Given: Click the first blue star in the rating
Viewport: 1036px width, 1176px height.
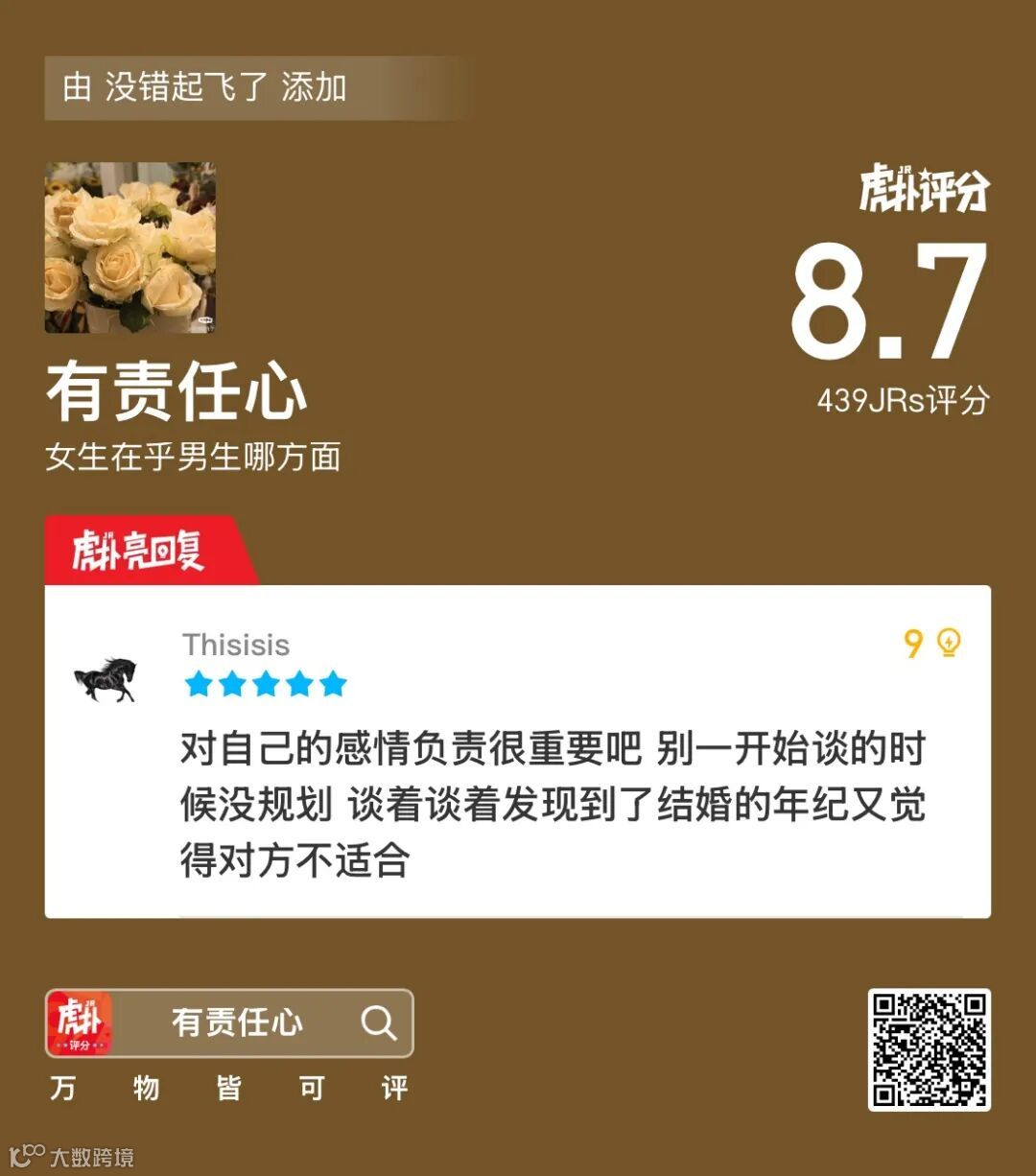Looking at the screenshot, I should click(x=197, y=684).
